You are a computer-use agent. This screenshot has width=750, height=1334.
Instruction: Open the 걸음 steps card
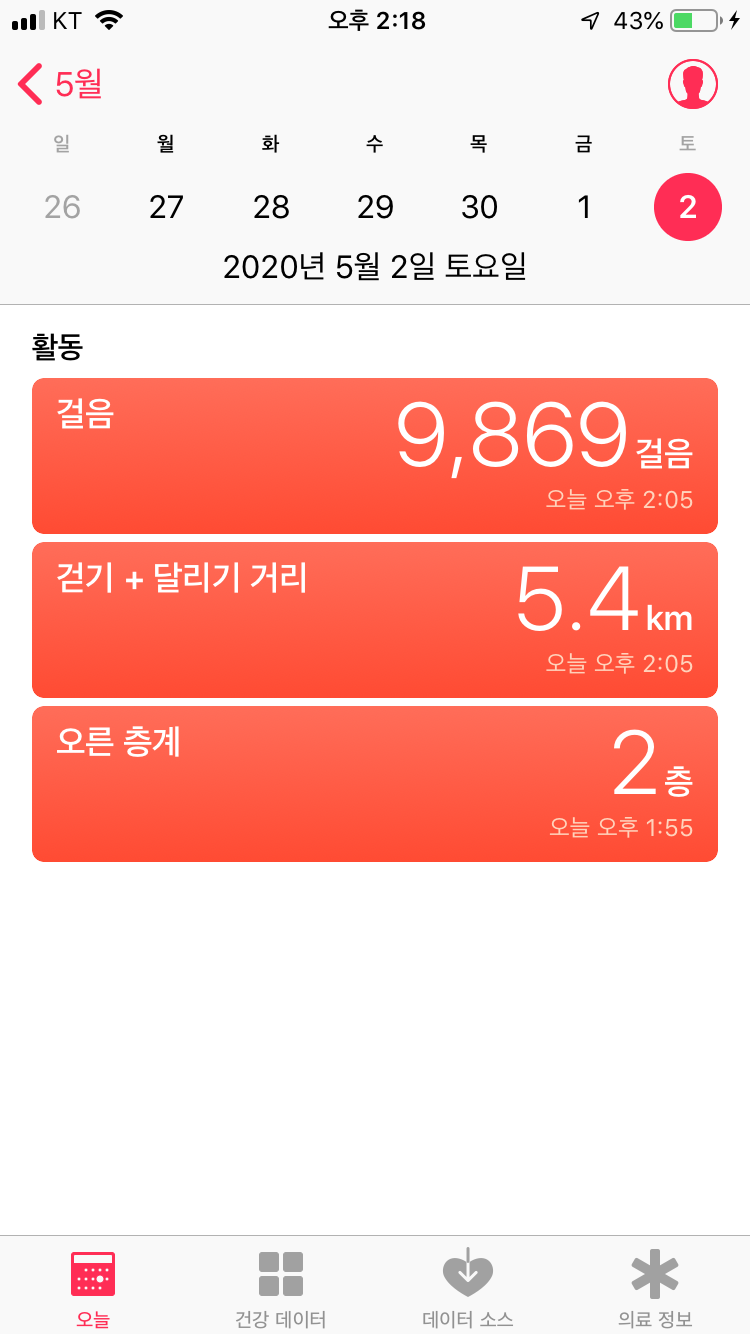pos(375,456)
